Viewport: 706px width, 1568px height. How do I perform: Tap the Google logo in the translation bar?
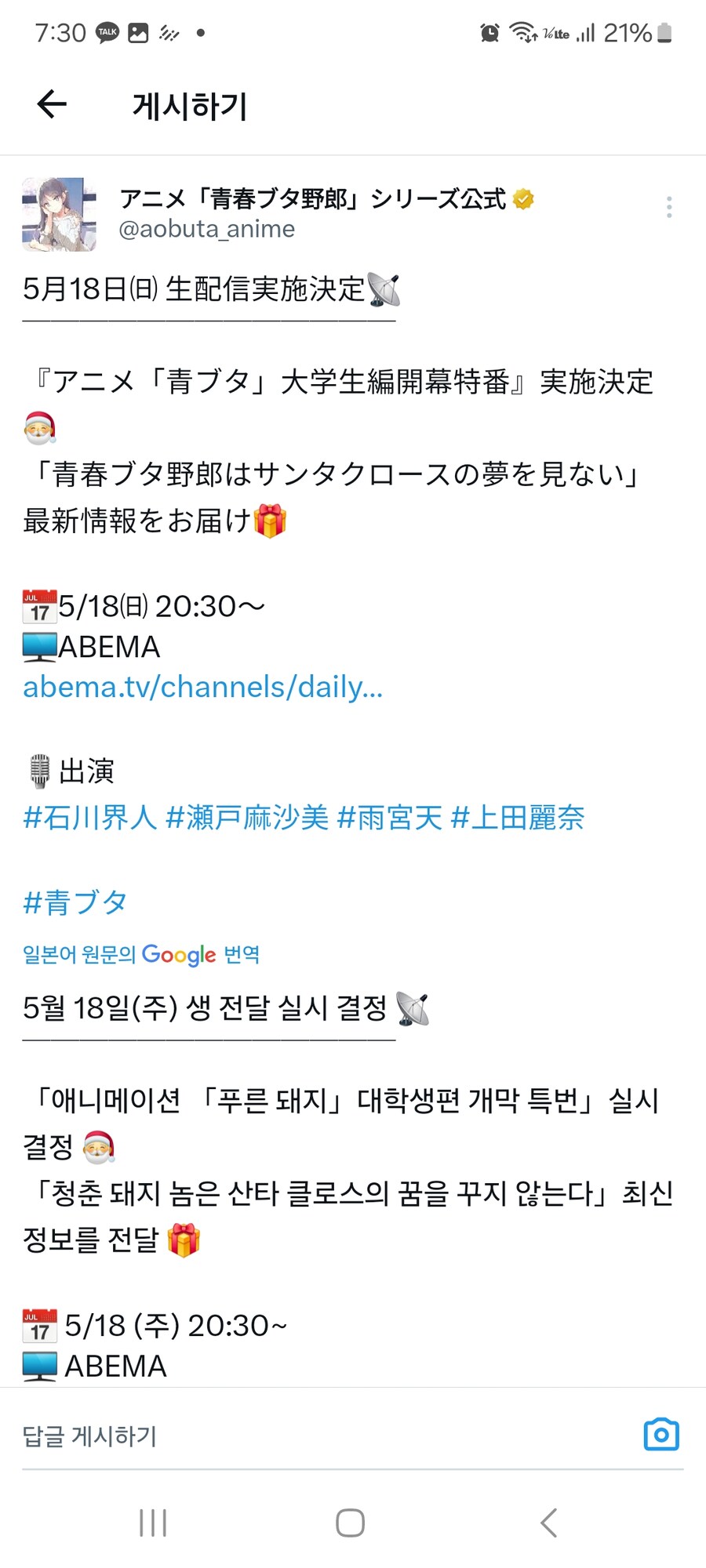pyautogui.click(x=179, y=955)
